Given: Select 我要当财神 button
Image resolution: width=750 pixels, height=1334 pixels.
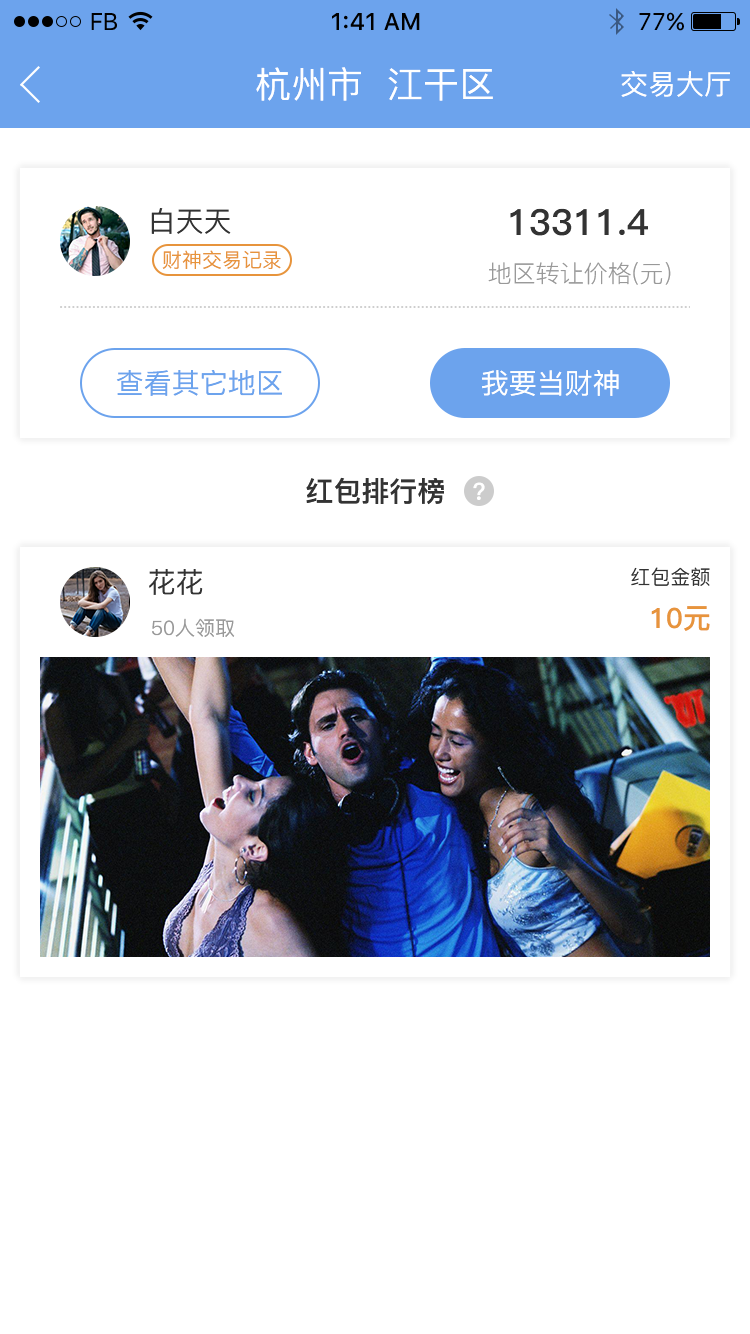Looking at the screenshot, I should 550,383.
